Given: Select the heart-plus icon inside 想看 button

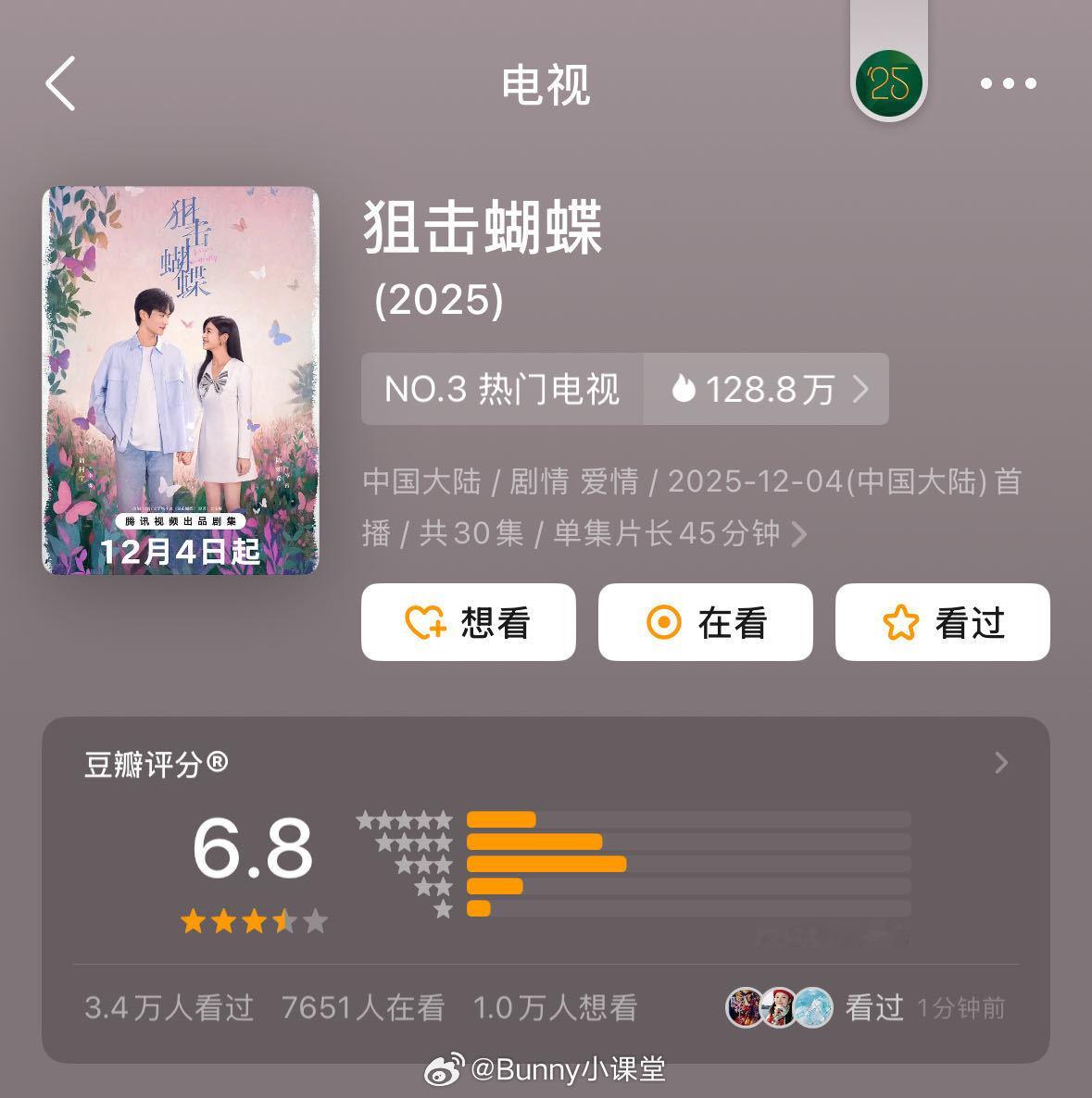Looking at the screenshot, I should (425, 623).
